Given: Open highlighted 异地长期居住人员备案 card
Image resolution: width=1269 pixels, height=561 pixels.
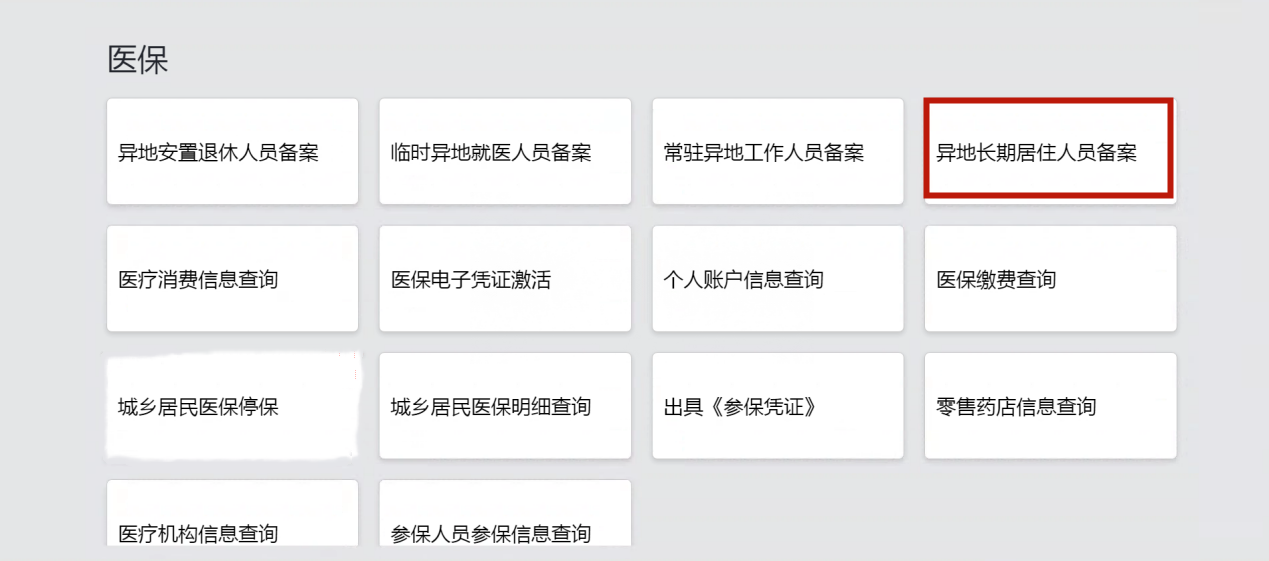Looking at the screenshot, I should (1048, 152).
